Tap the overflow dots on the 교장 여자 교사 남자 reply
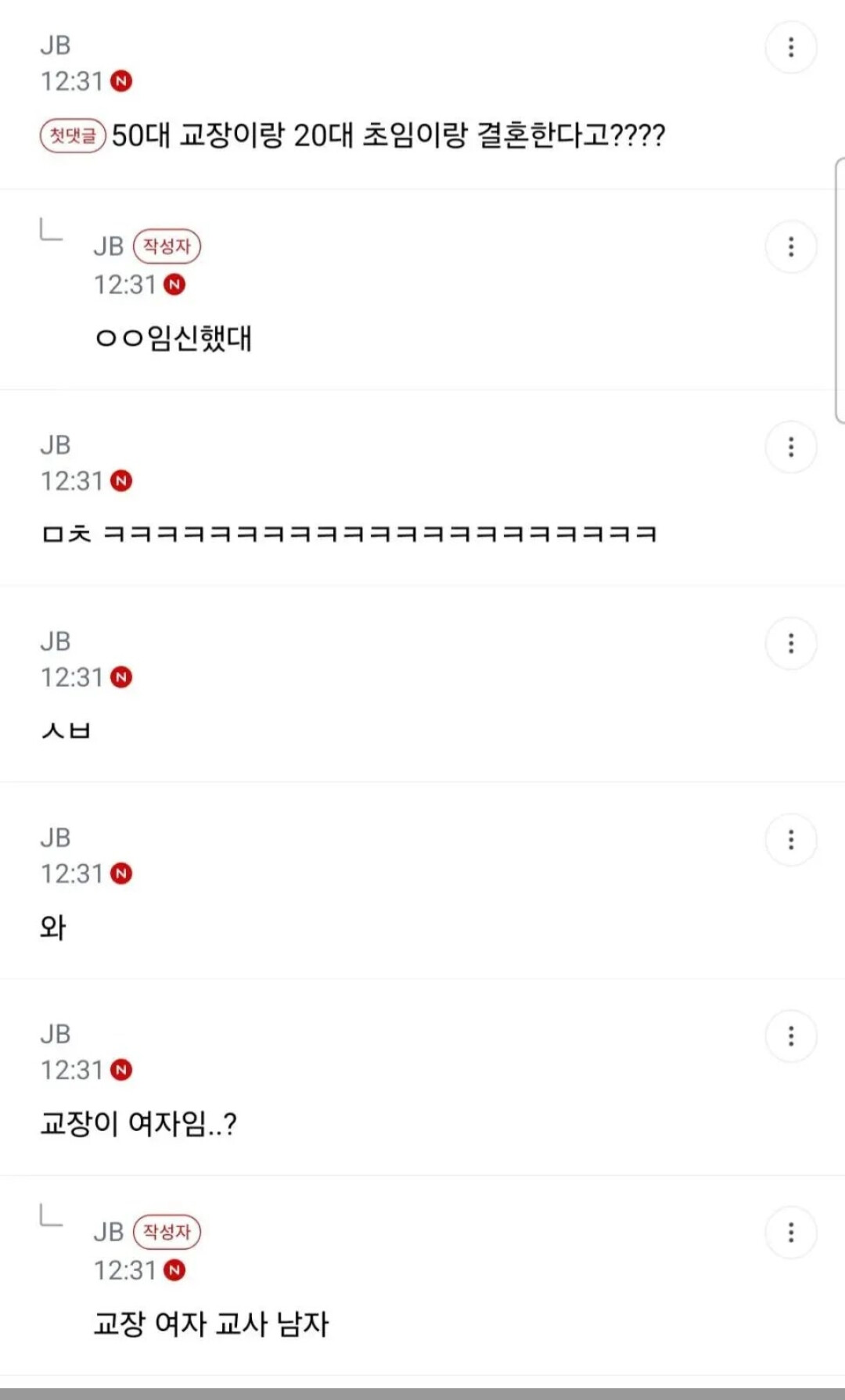 pyautogui.click(x=791, y=1233)
